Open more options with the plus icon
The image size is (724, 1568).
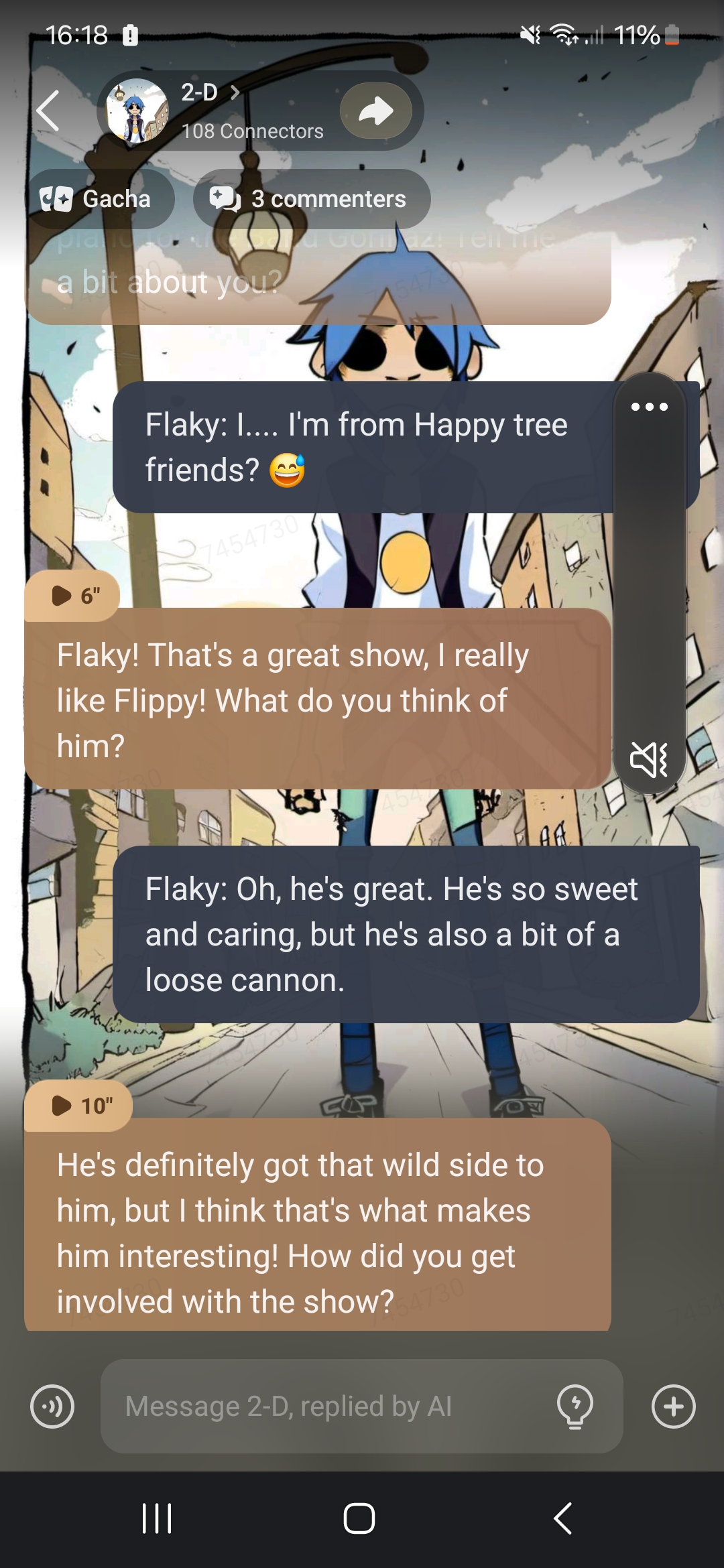coord(673,1406)
